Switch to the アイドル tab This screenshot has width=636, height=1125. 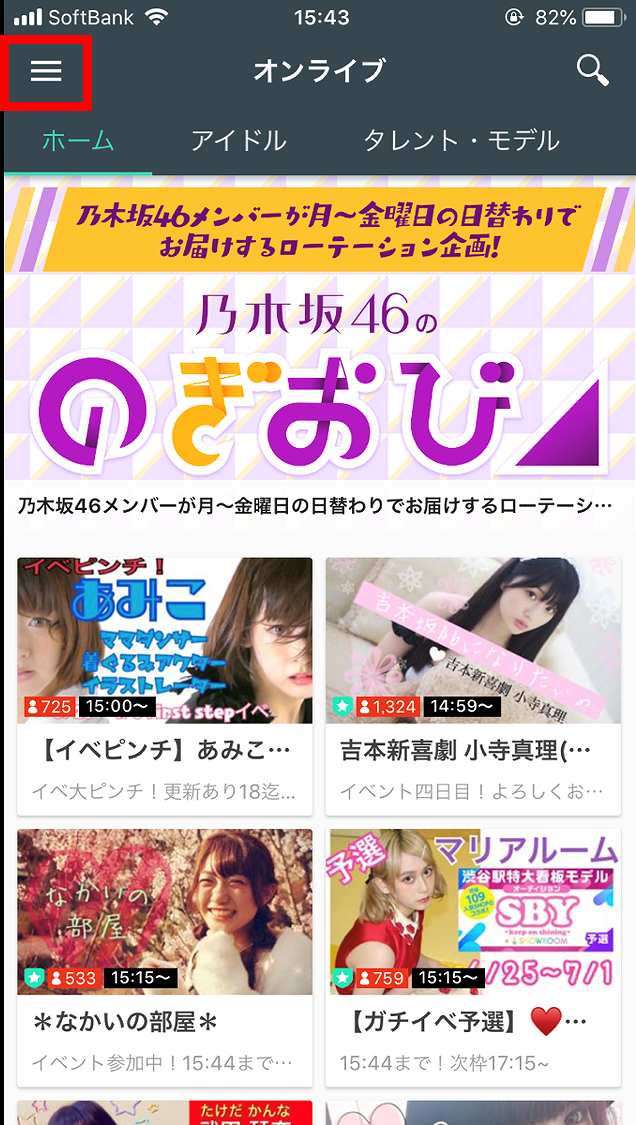239,140
